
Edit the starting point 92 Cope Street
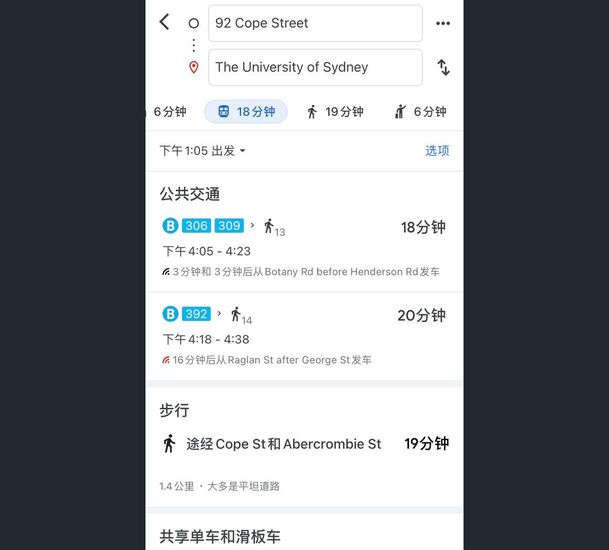[x=315, y=23]
